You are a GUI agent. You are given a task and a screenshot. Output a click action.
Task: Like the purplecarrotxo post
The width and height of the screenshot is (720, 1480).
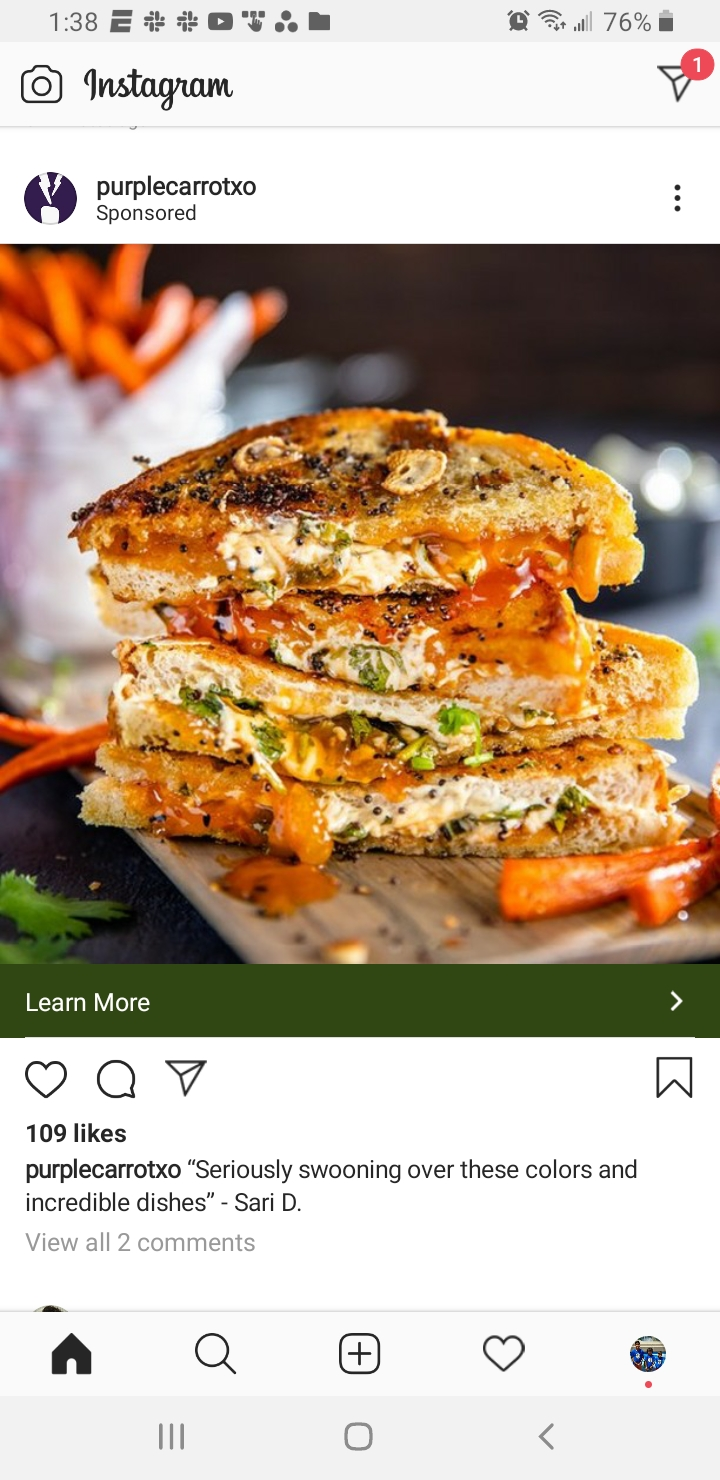(46, 1079)
